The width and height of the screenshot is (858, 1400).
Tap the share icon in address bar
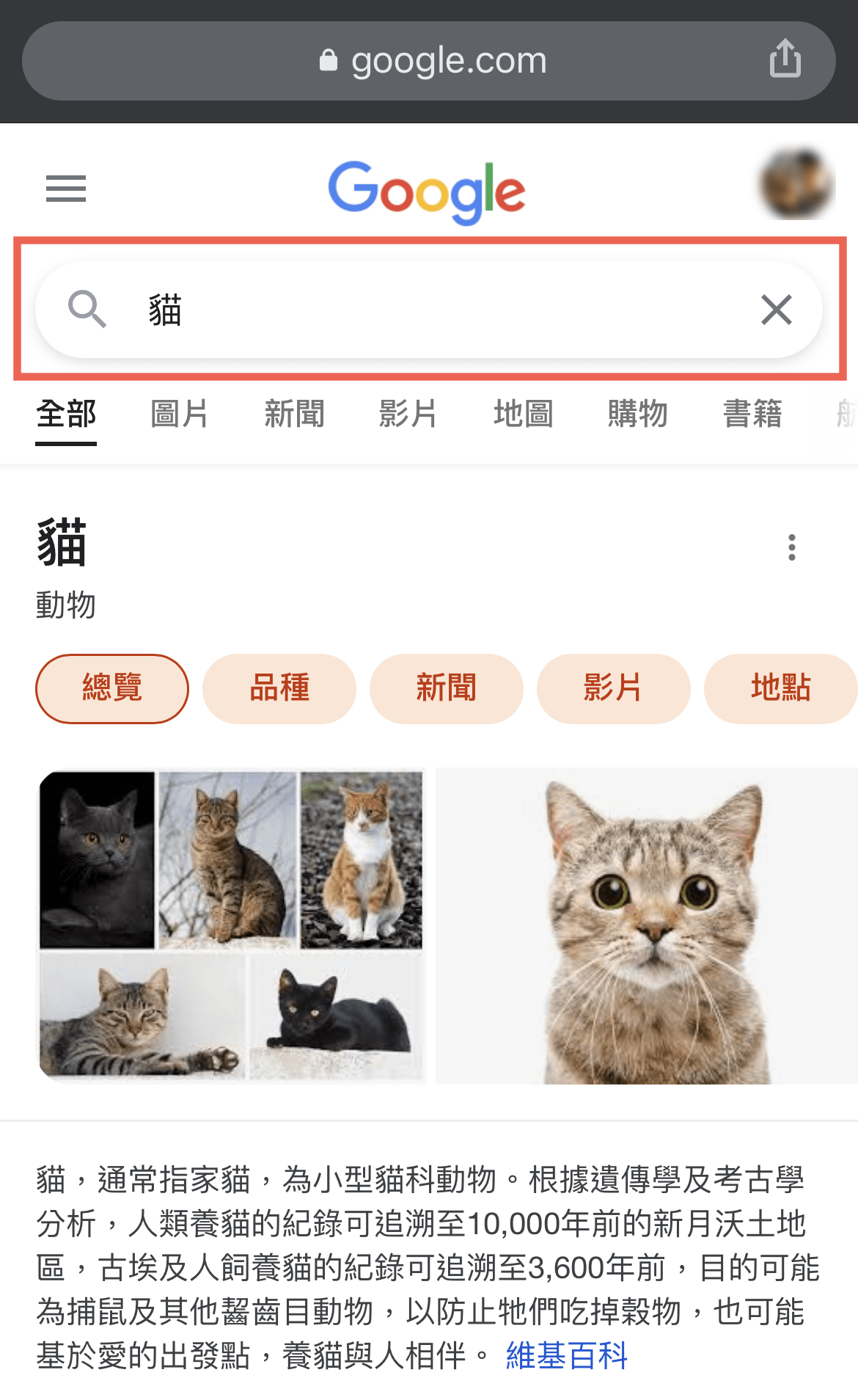[785, 59]
